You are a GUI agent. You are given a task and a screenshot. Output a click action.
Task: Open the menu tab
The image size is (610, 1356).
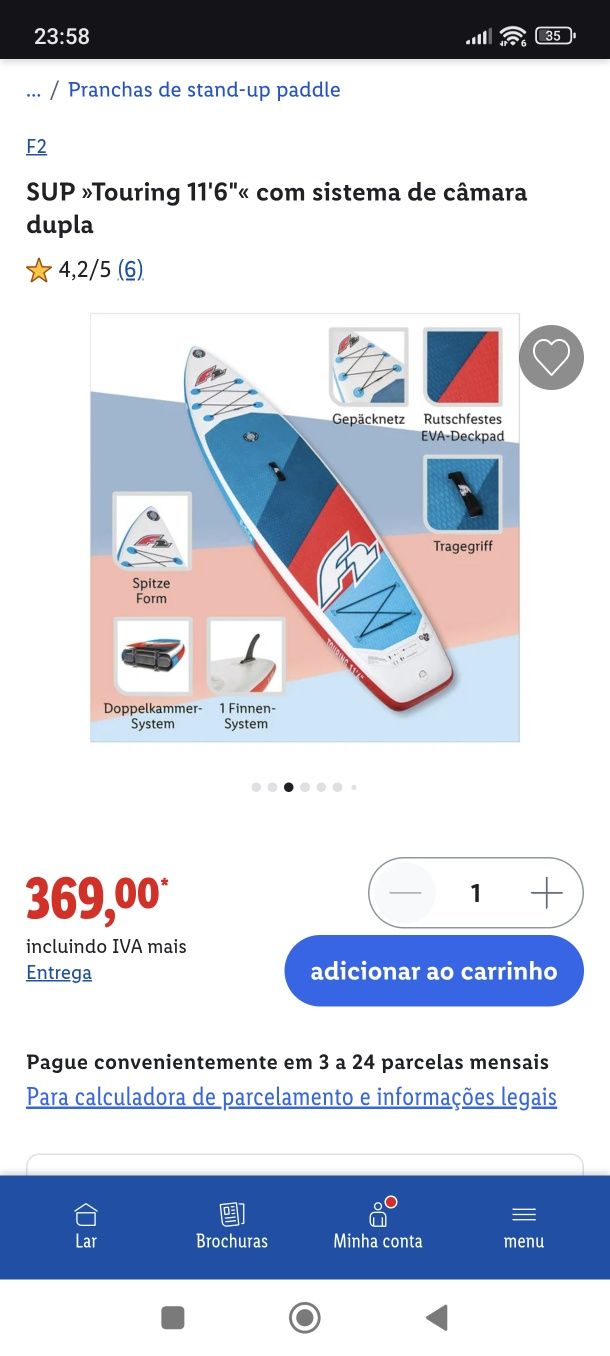coord(524,1226)
